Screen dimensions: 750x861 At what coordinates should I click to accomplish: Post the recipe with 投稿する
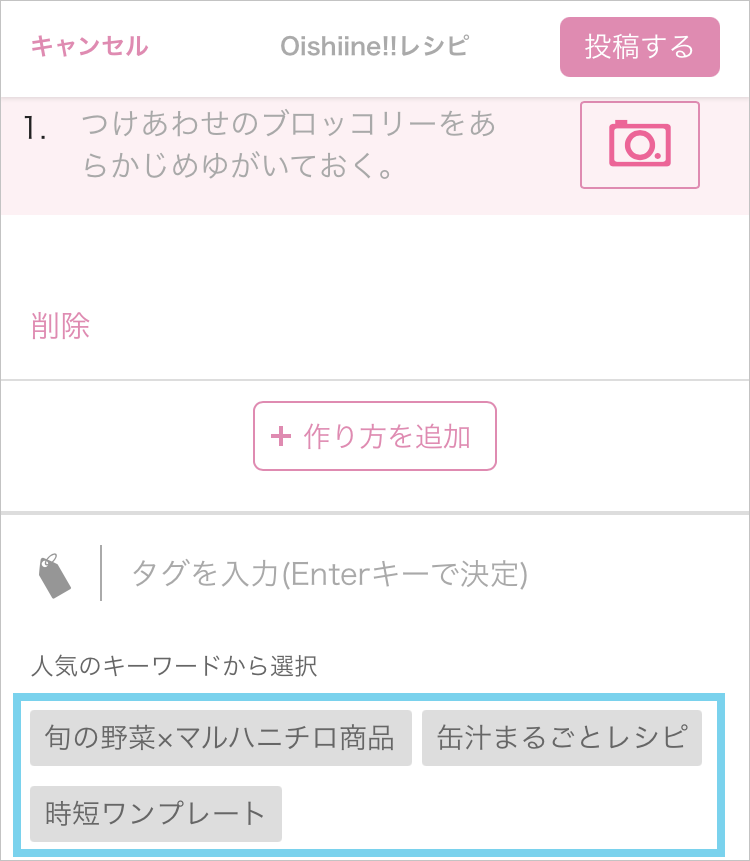coord(640,47)
